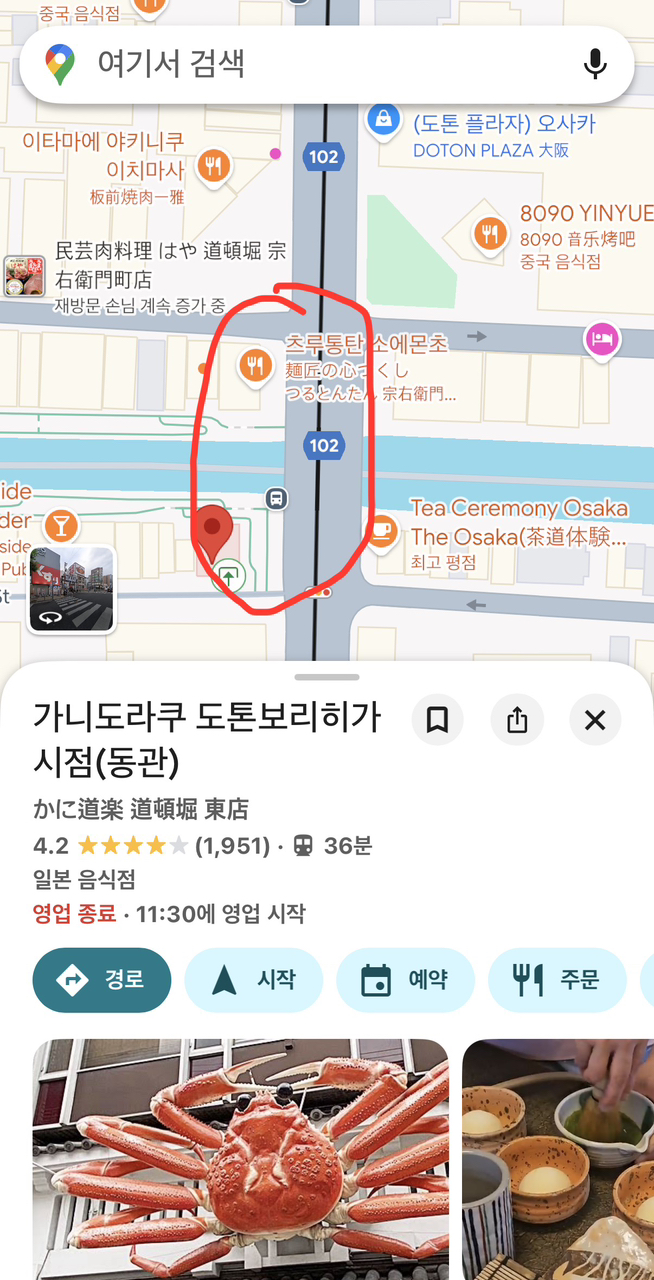Tap the 주문 order chip
The image size is (654, 1280).
click(557, 980)
